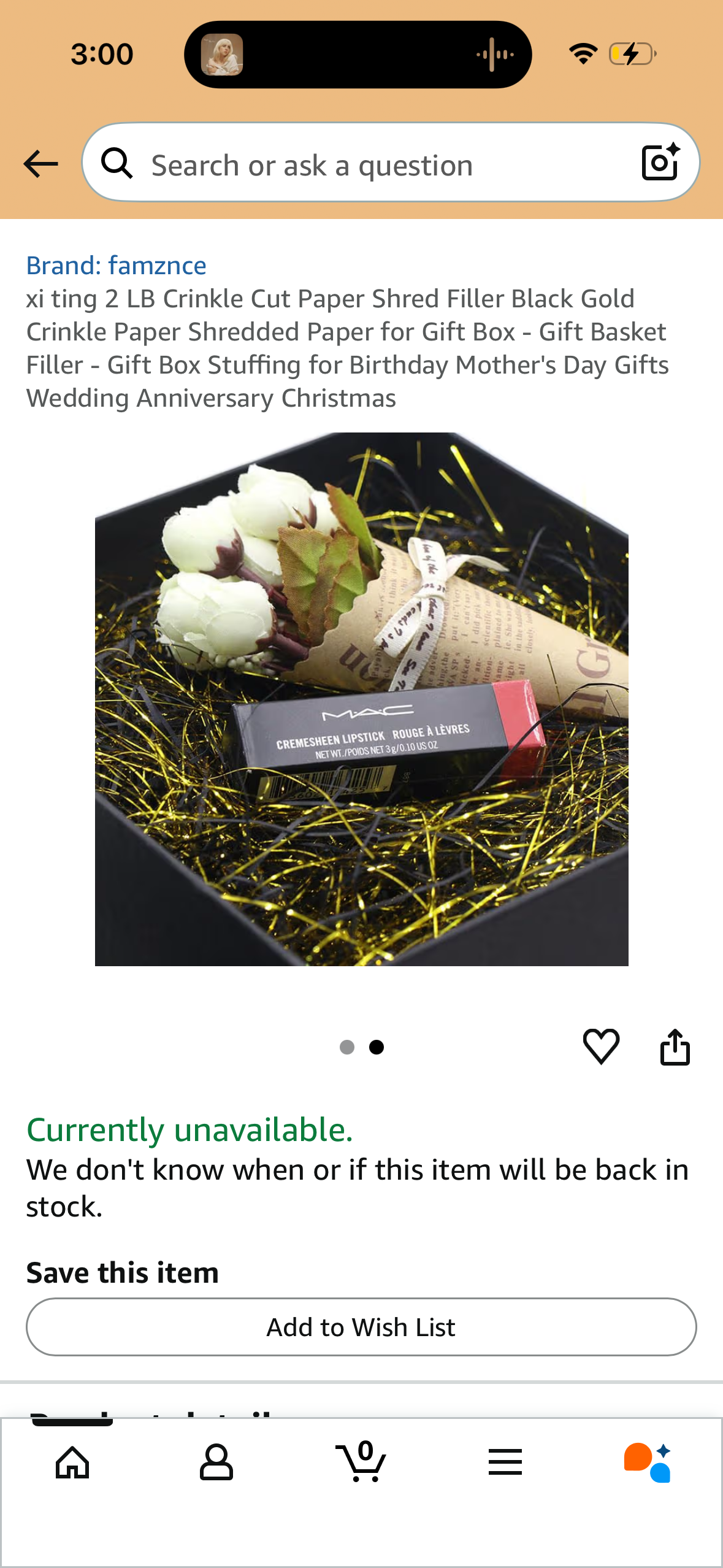723x1568 pixels.
Task: Save item with the heart icon
Action: [x=600, y=1046]
